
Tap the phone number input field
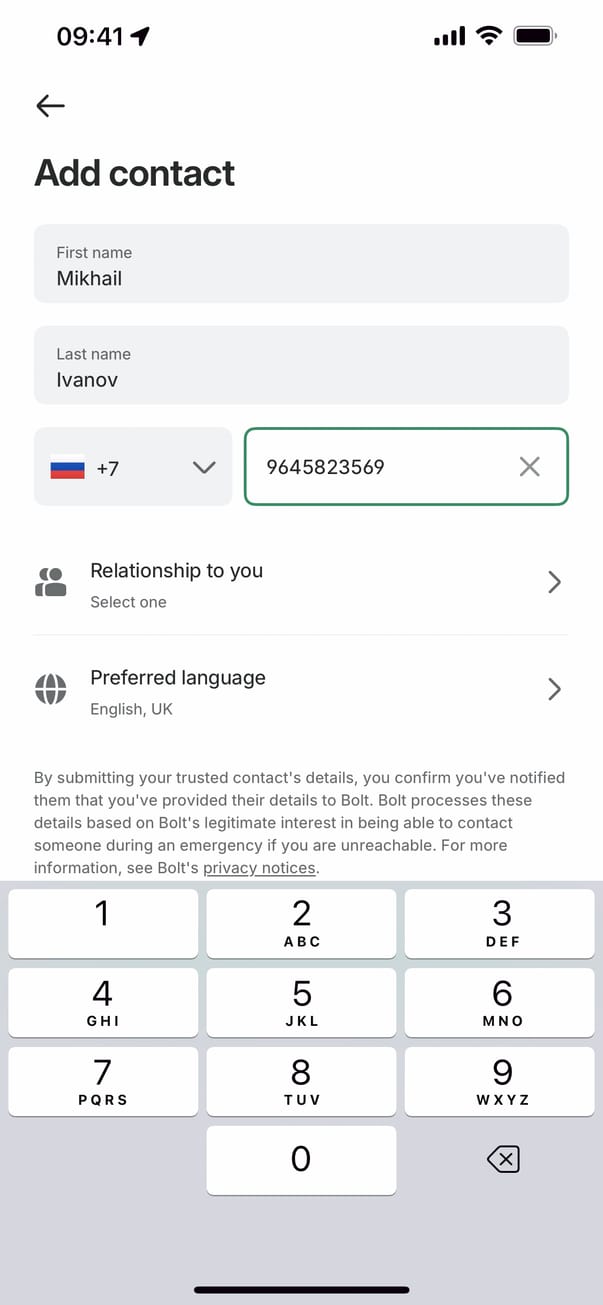pos(380,467)
